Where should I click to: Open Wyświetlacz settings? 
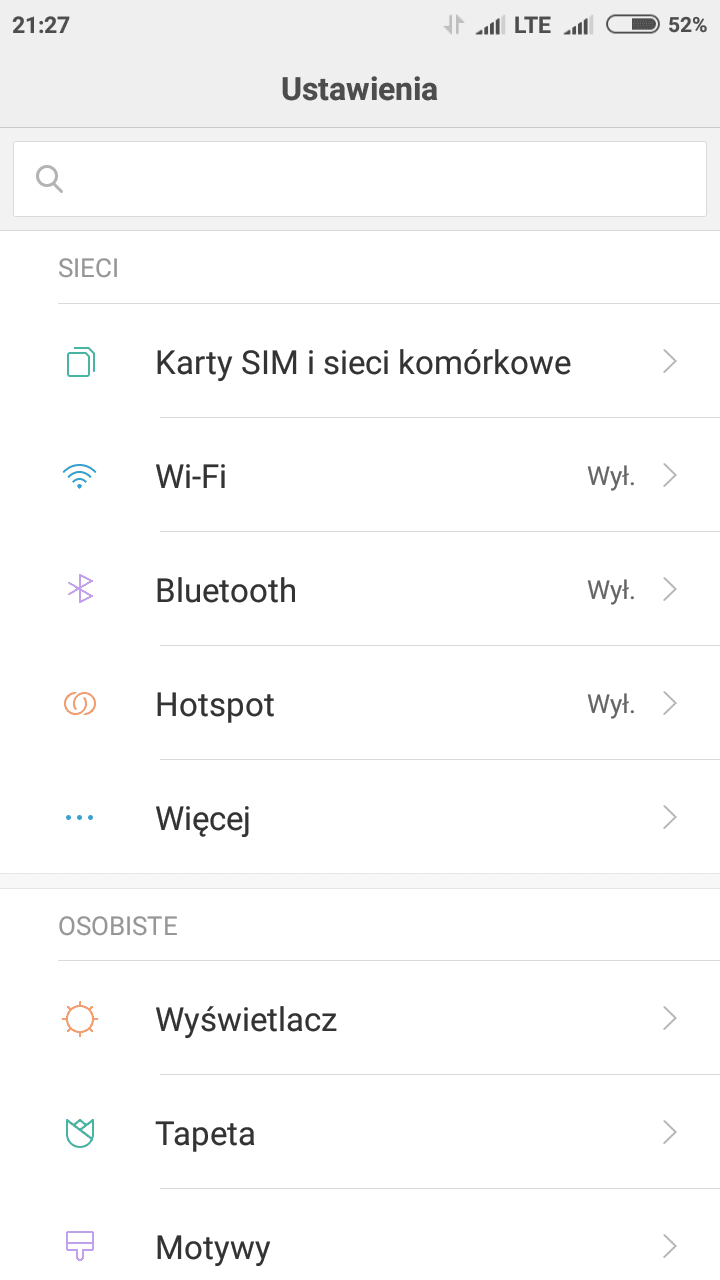pyautogui.click(x=360, y=1018)
